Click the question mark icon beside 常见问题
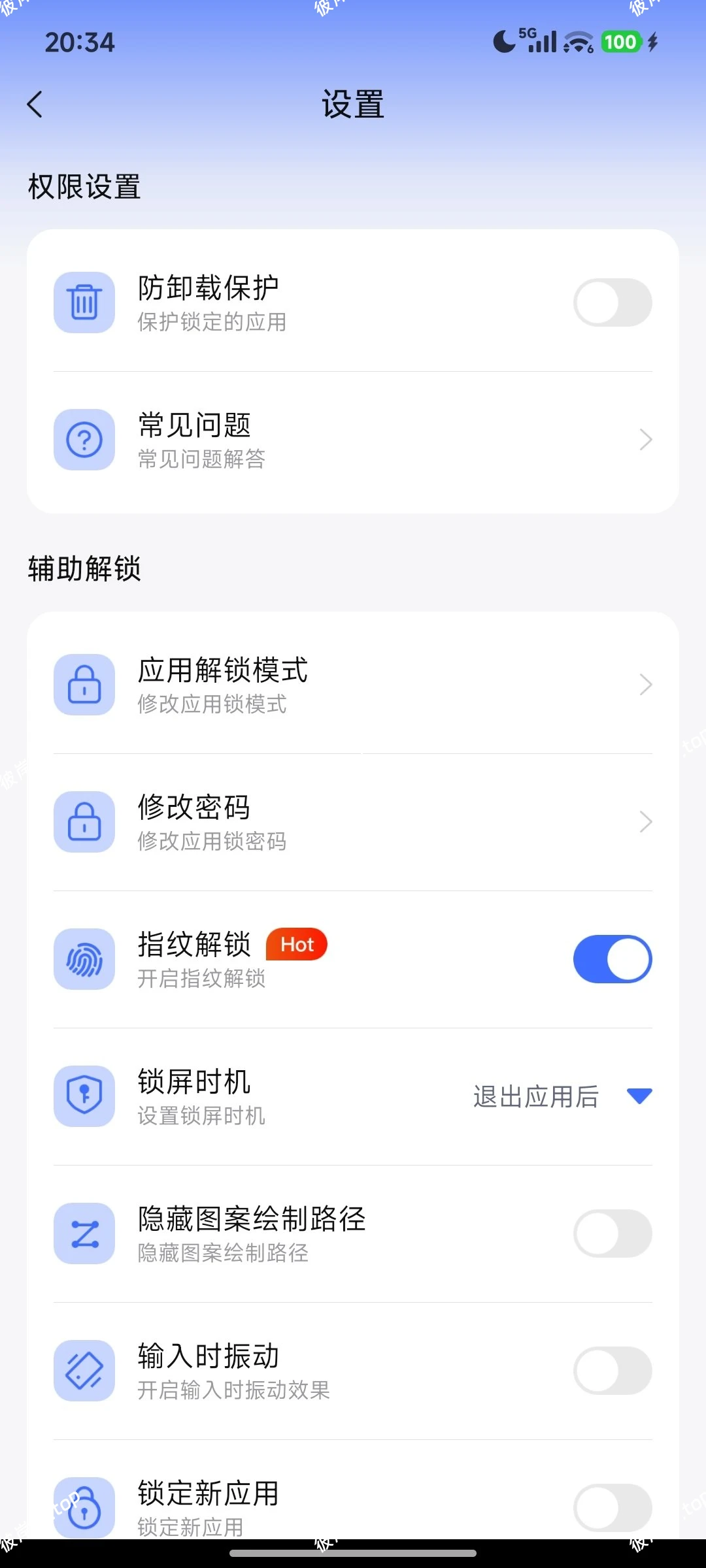Viewport: 706px width, 1568px height. point(84,439)
